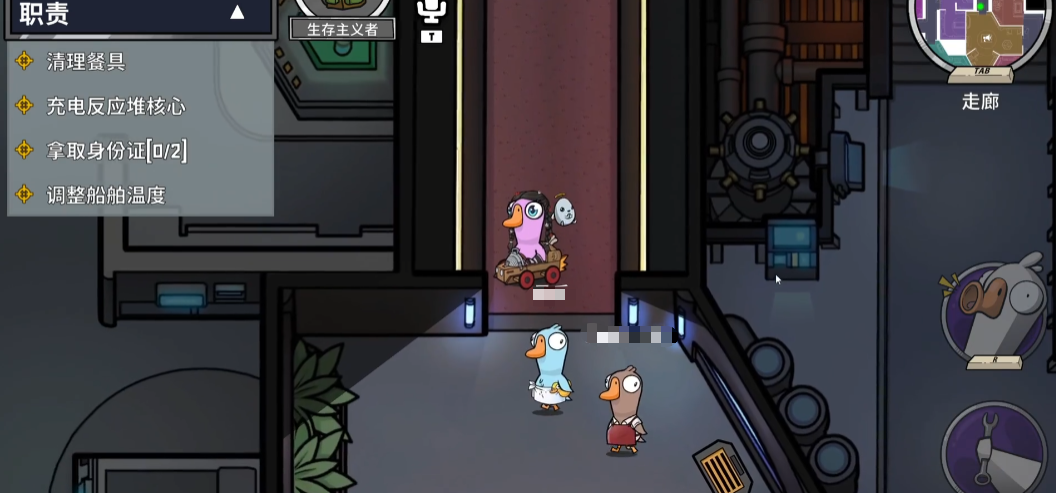Tap the 生存主义者 role badge

click(342, 29)
